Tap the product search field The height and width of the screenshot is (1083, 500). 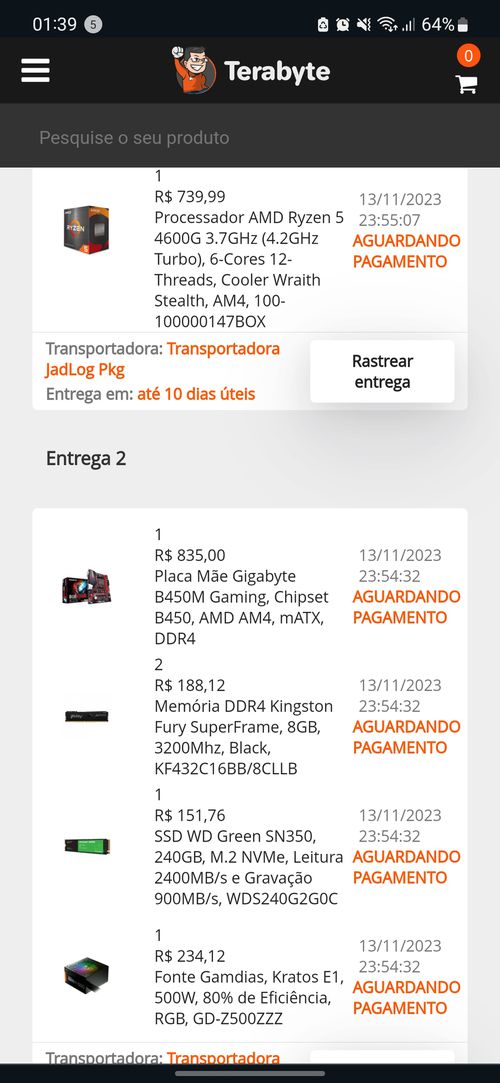coord(250,137)
